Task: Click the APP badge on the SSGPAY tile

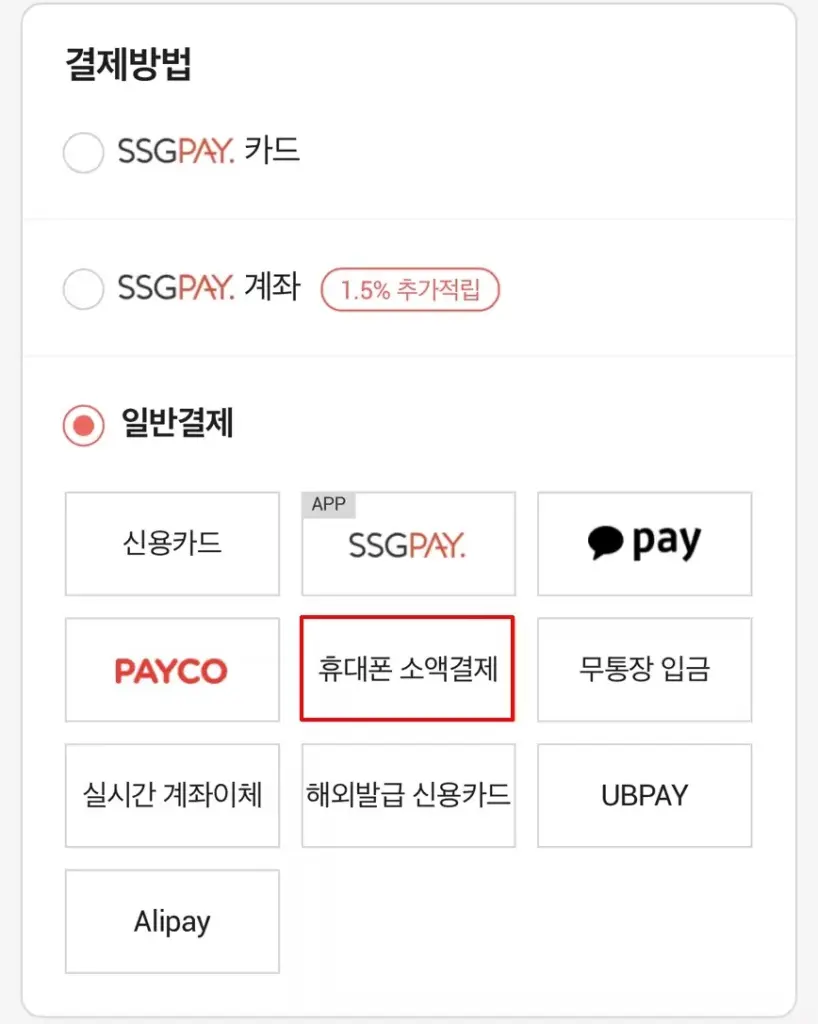Action: click(x=328, y=504)
